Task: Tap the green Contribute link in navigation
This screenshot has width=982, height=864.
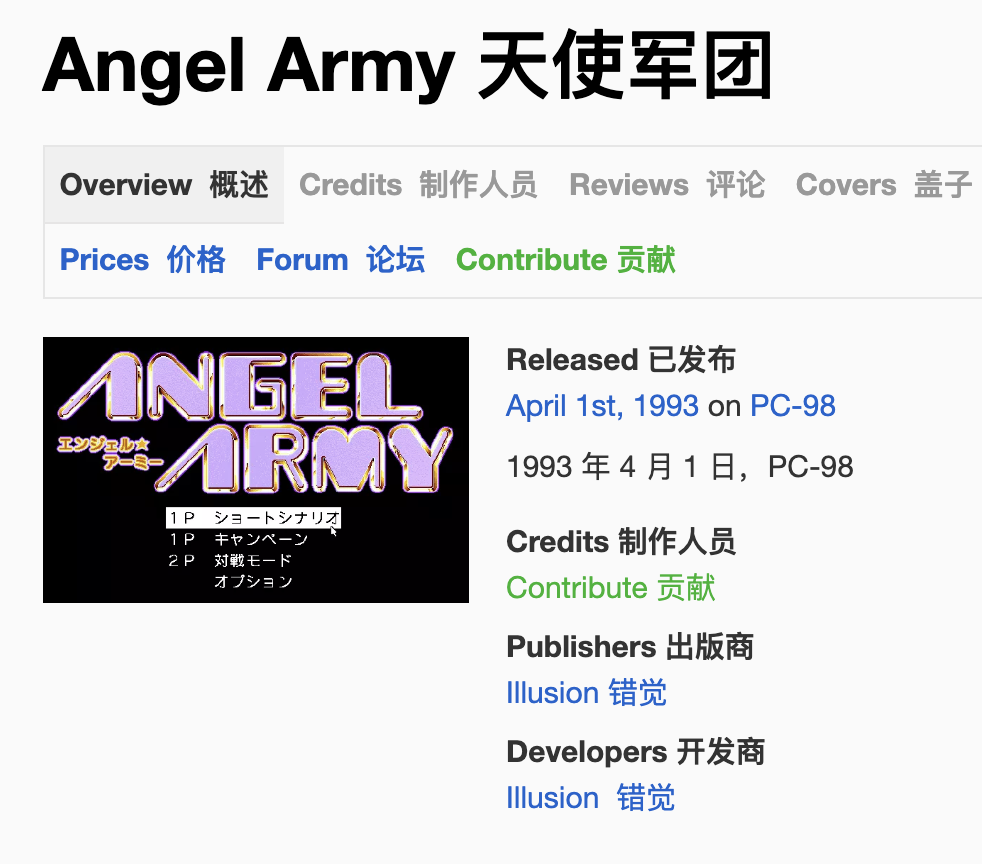Action: (x=565, y=260)
